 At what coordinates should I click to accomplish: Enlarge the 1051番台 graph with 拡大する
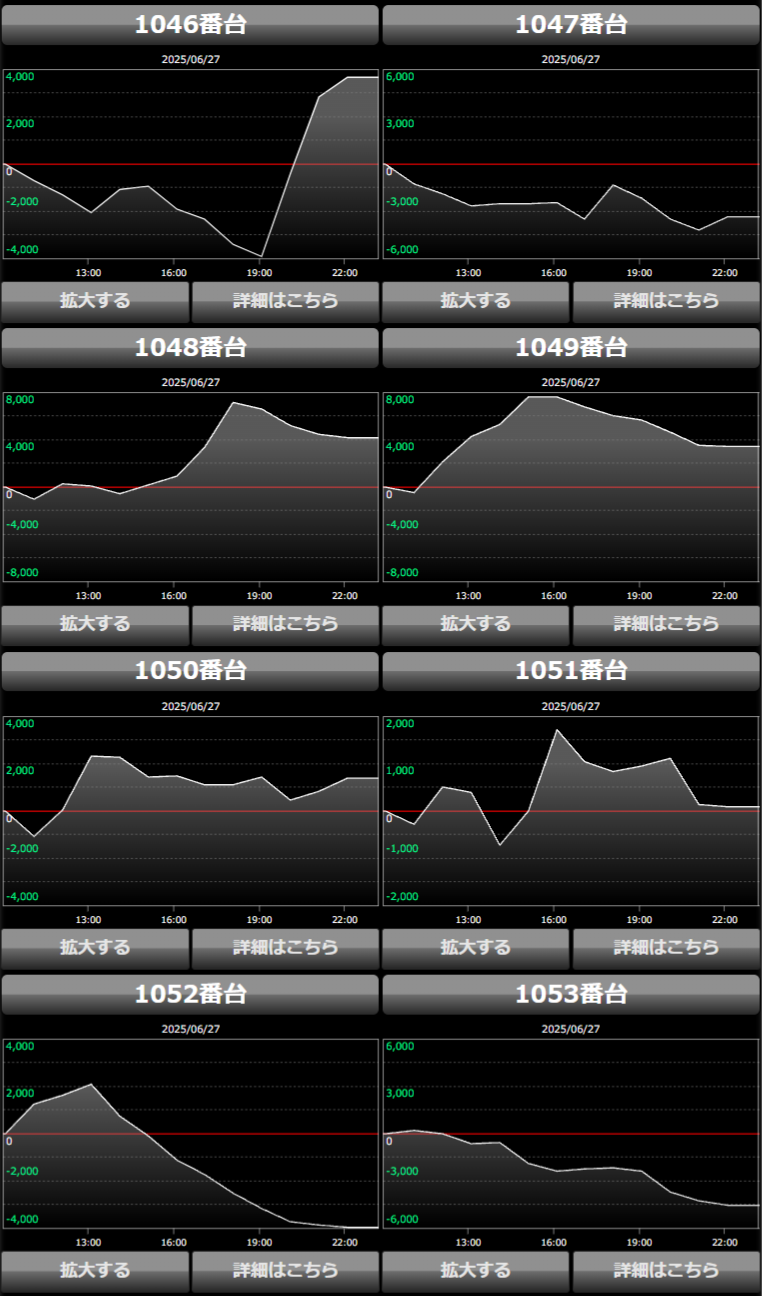coord(476,947)
